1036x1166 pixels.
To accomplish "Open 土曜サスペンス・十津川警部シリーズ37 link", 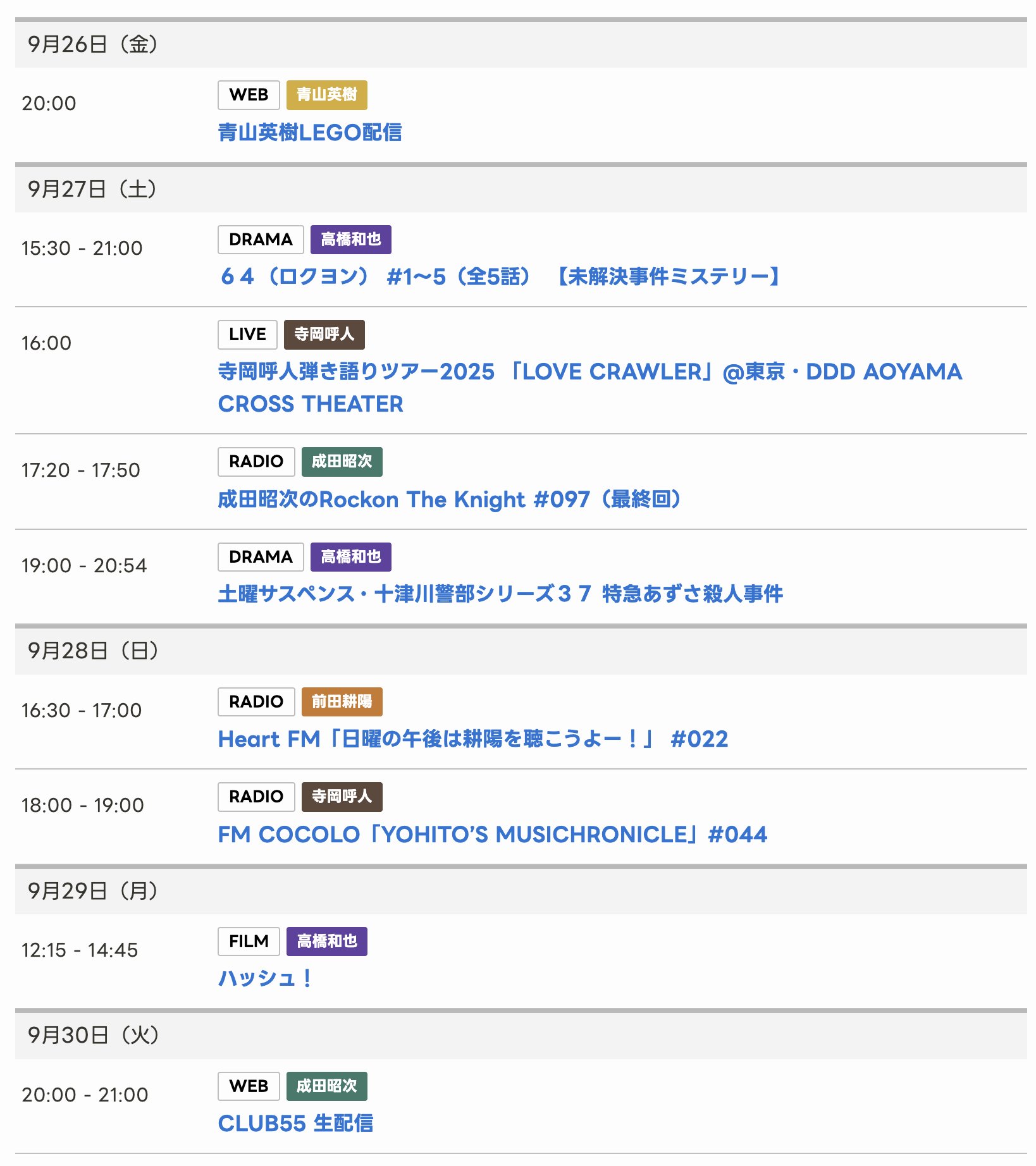I will (x=500, y=594).
